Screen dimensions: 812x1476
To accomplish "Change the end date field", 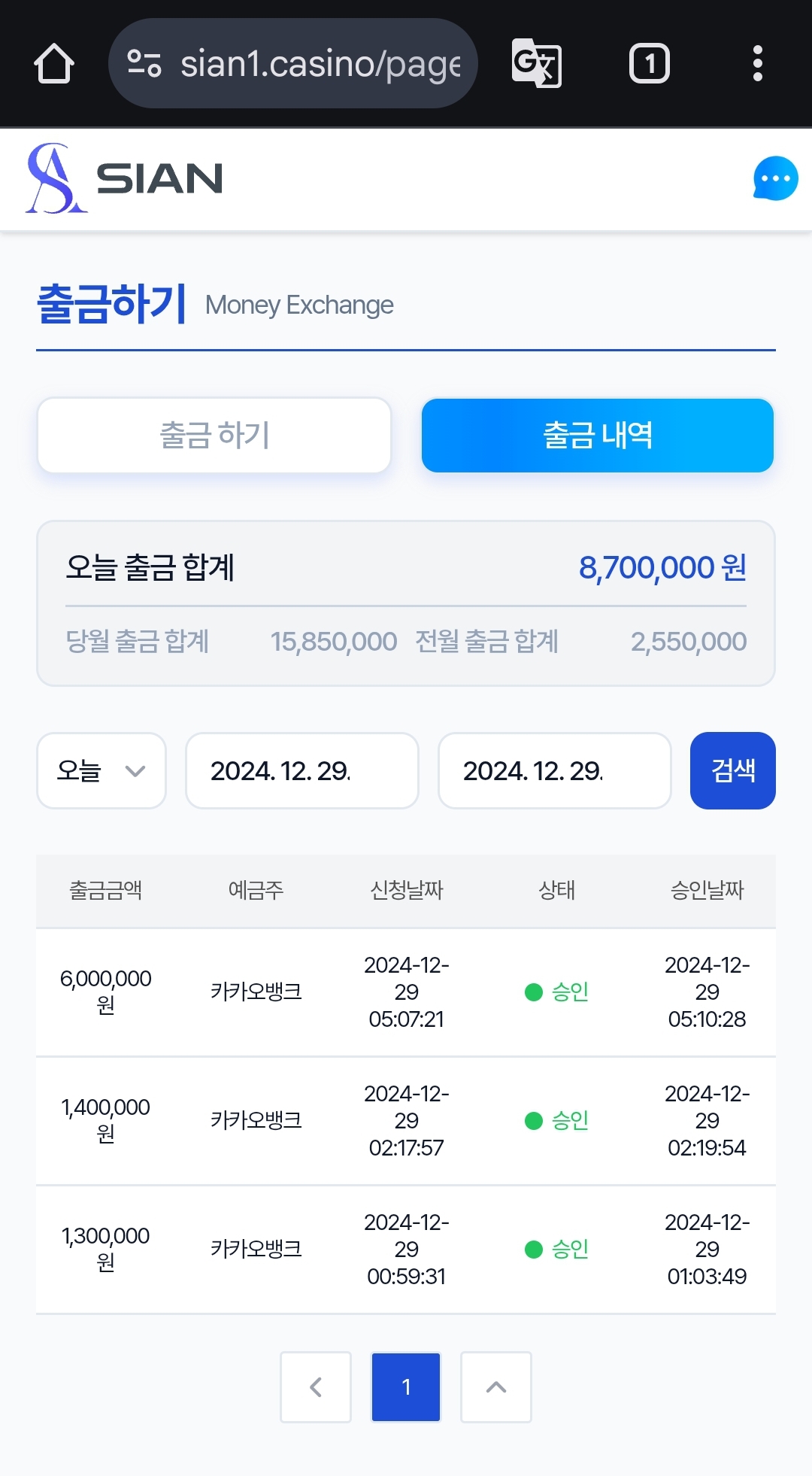I will coord(555,770).
